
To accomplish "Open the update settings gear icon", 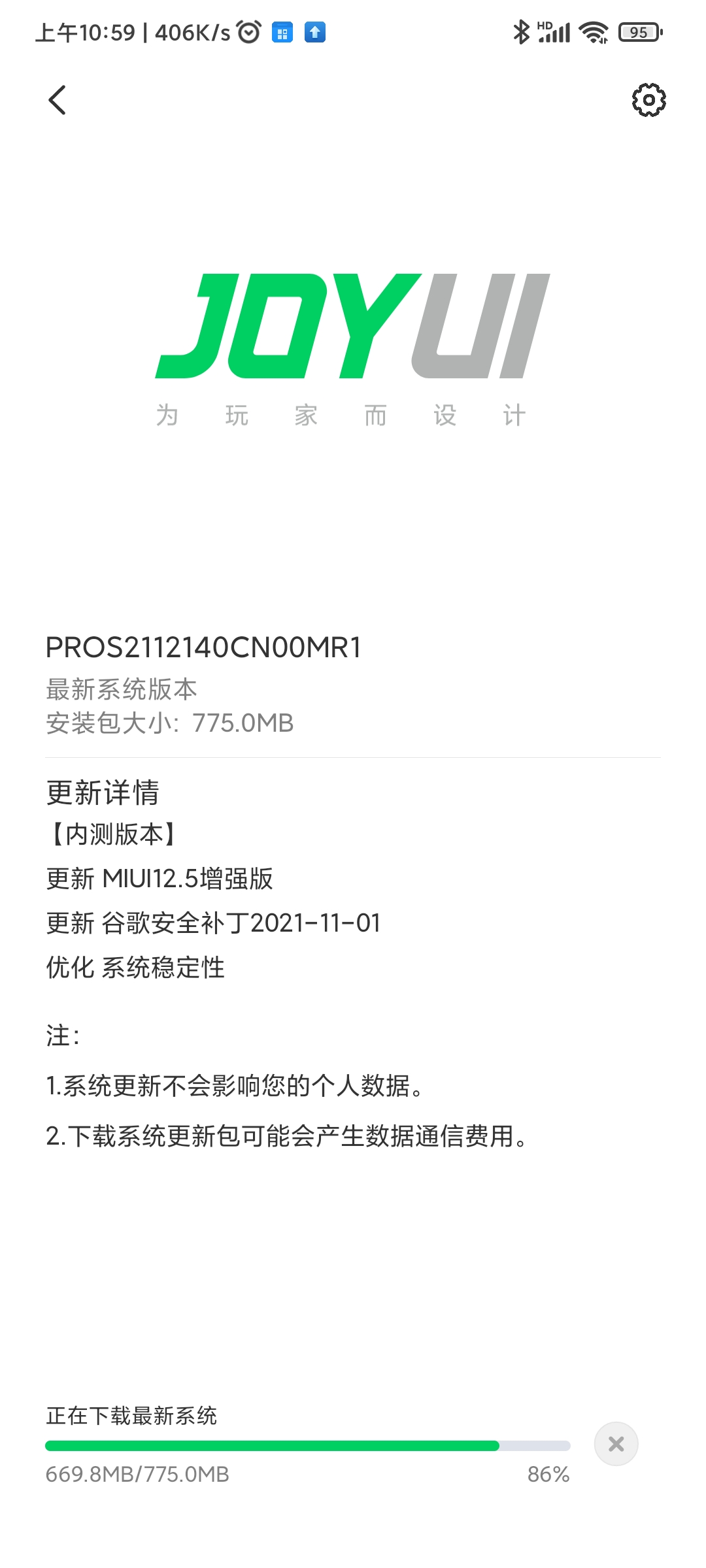I will click(648, 100).
